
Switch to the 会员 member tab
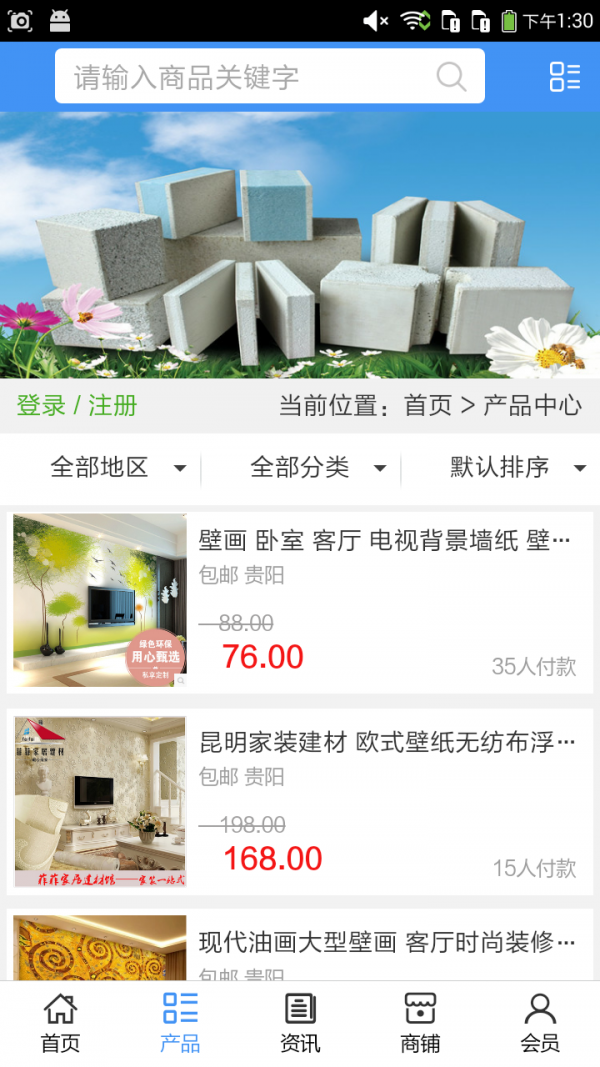[x=540, y=1023]
